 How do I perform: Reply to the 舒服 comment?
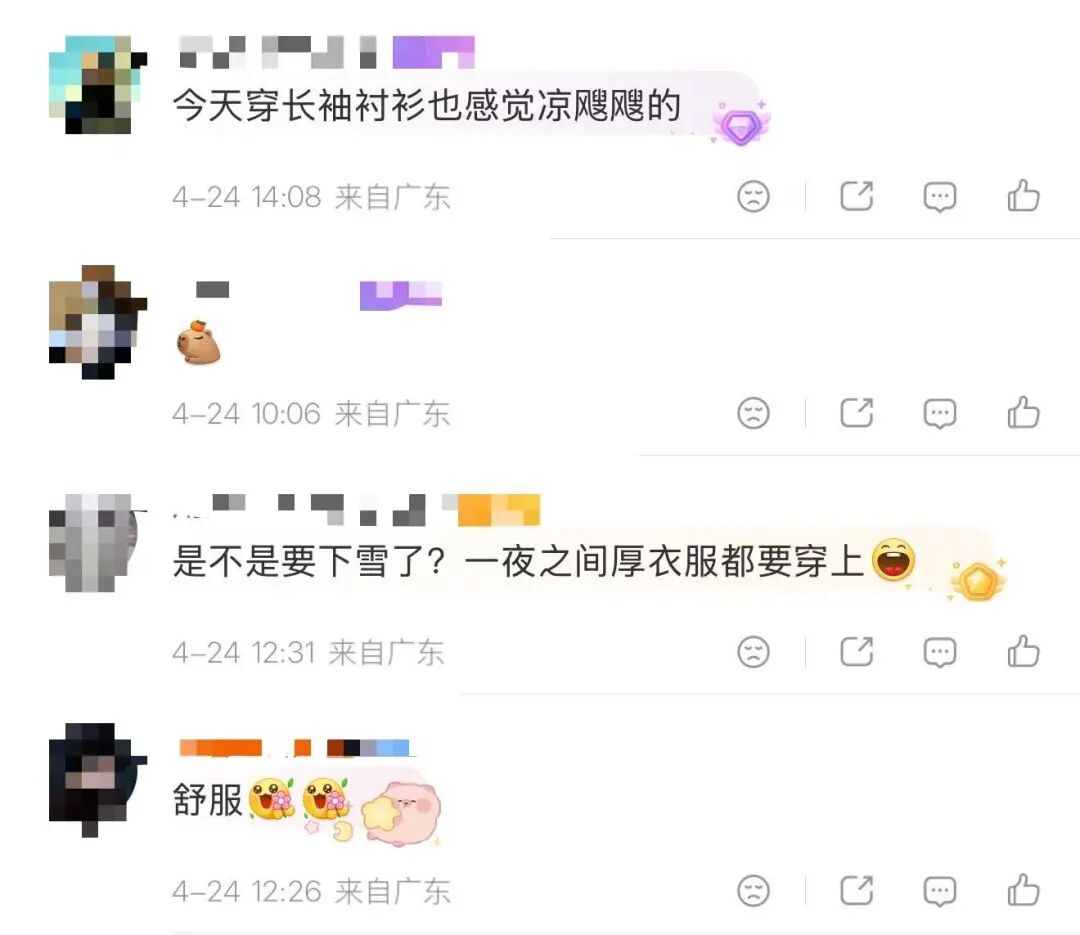click(939, 891)
